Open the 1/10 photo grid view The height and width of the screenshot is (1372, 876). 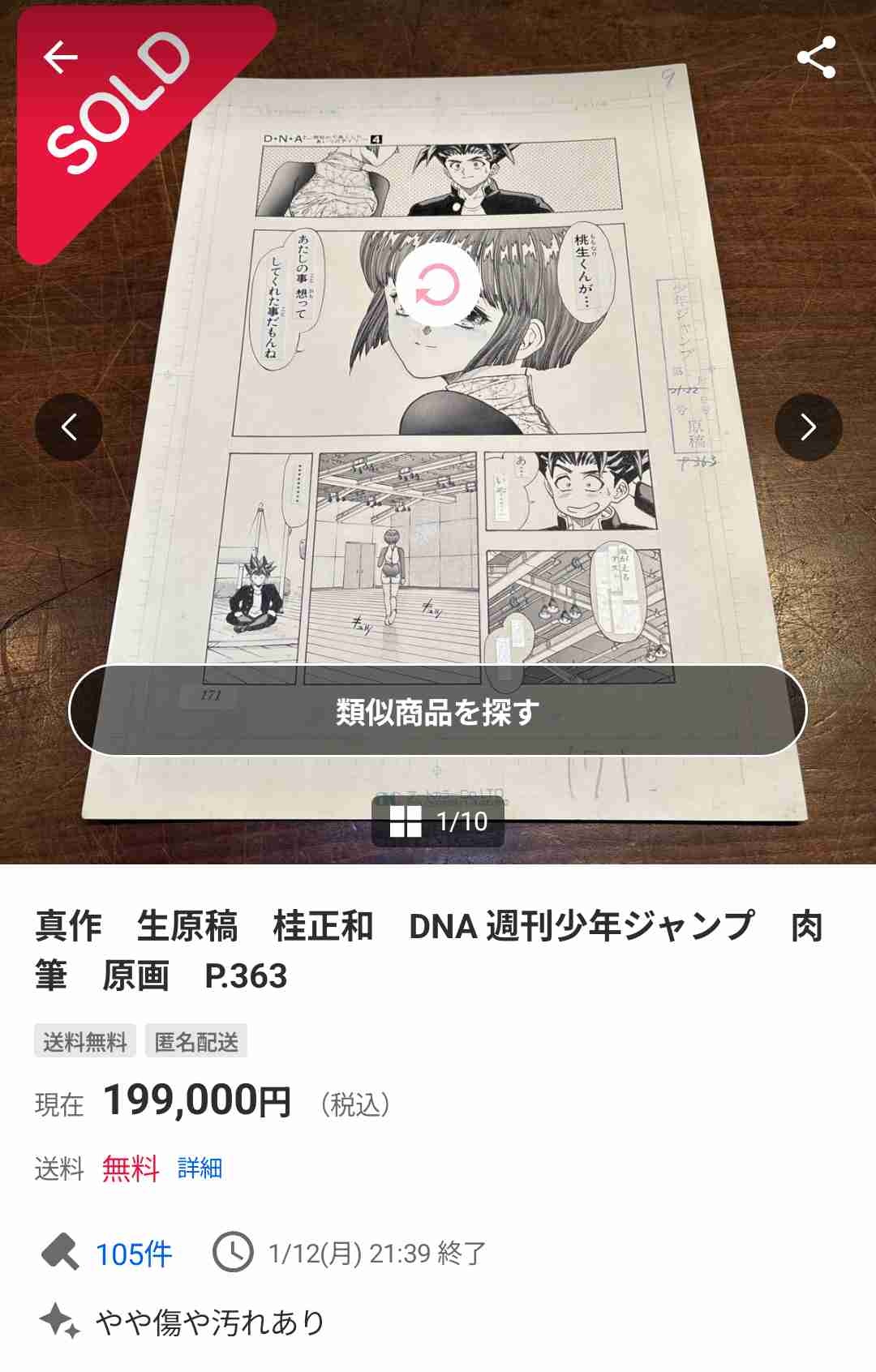(x=438, y=821)
